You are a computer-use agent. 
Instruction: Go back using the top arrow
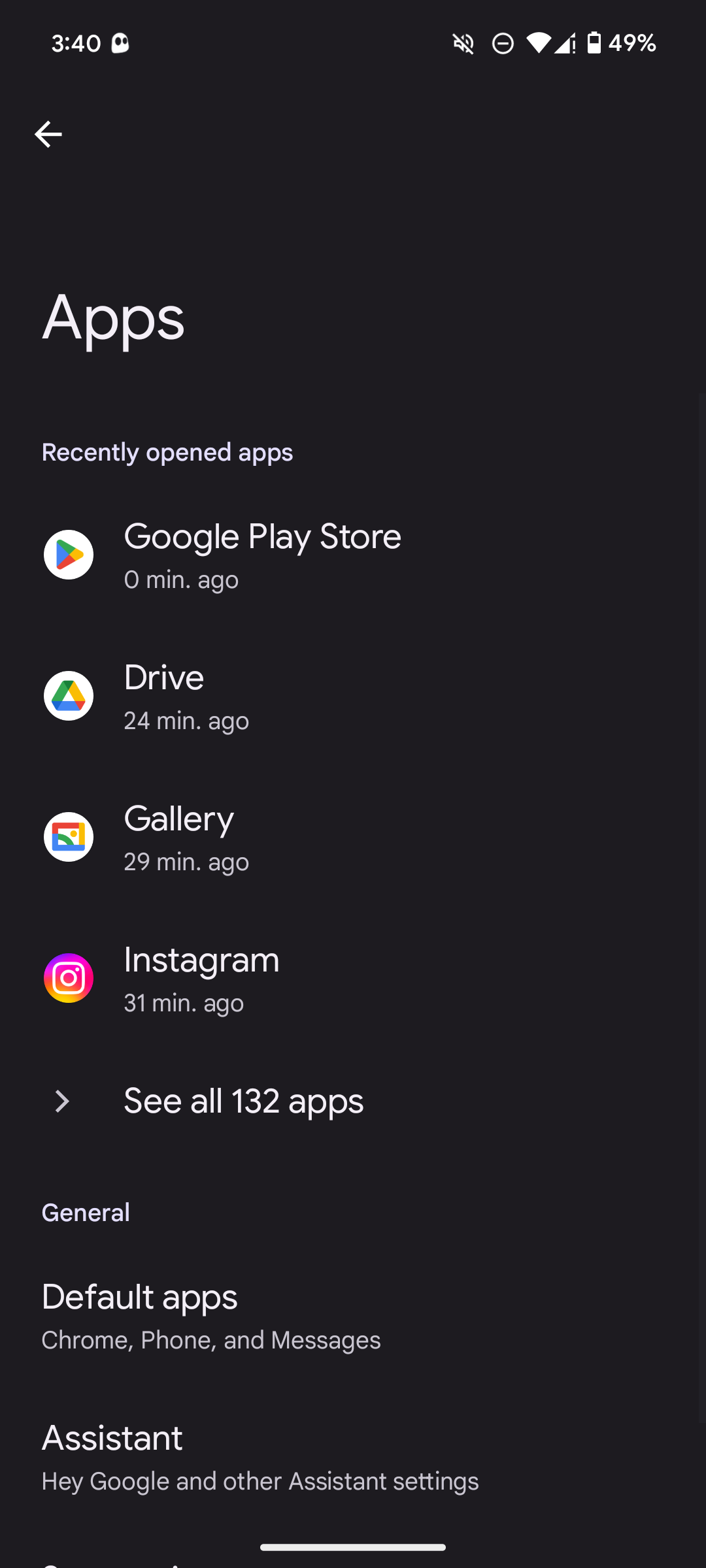pyautogui.click(x=48, y=135)
